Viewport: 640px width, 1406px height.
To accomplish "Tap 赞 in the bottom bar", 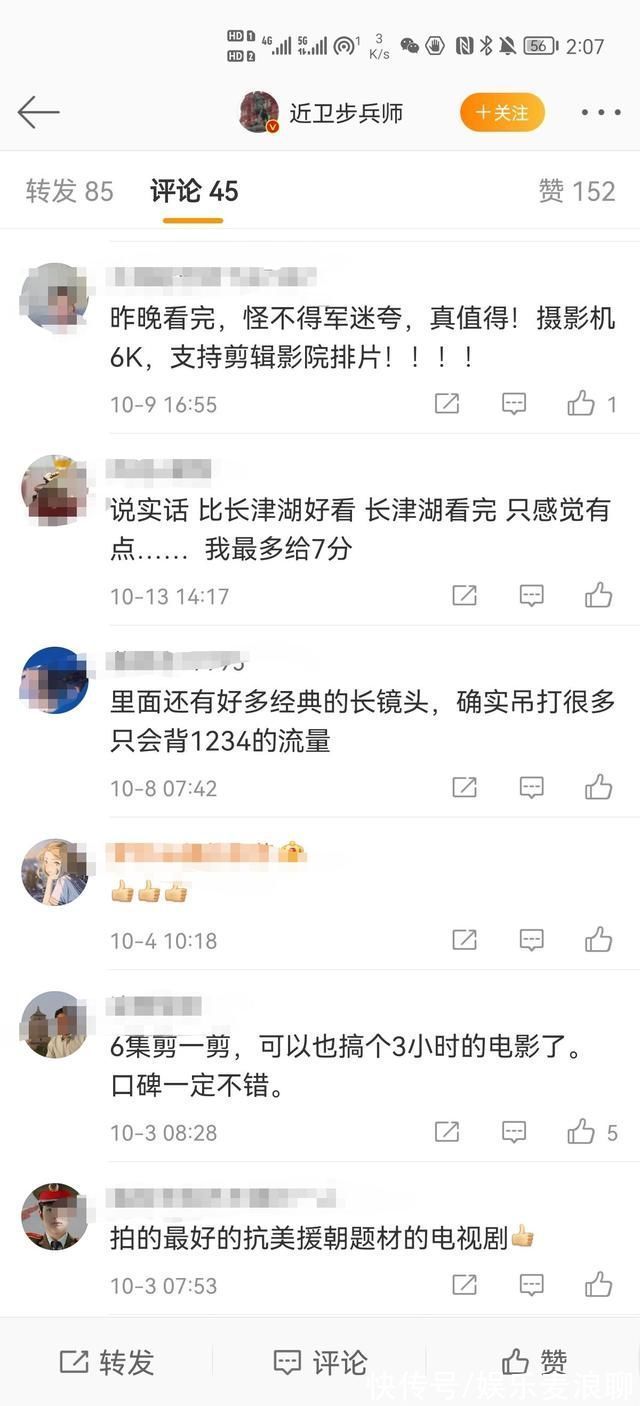I will (x=534, y=1361).
